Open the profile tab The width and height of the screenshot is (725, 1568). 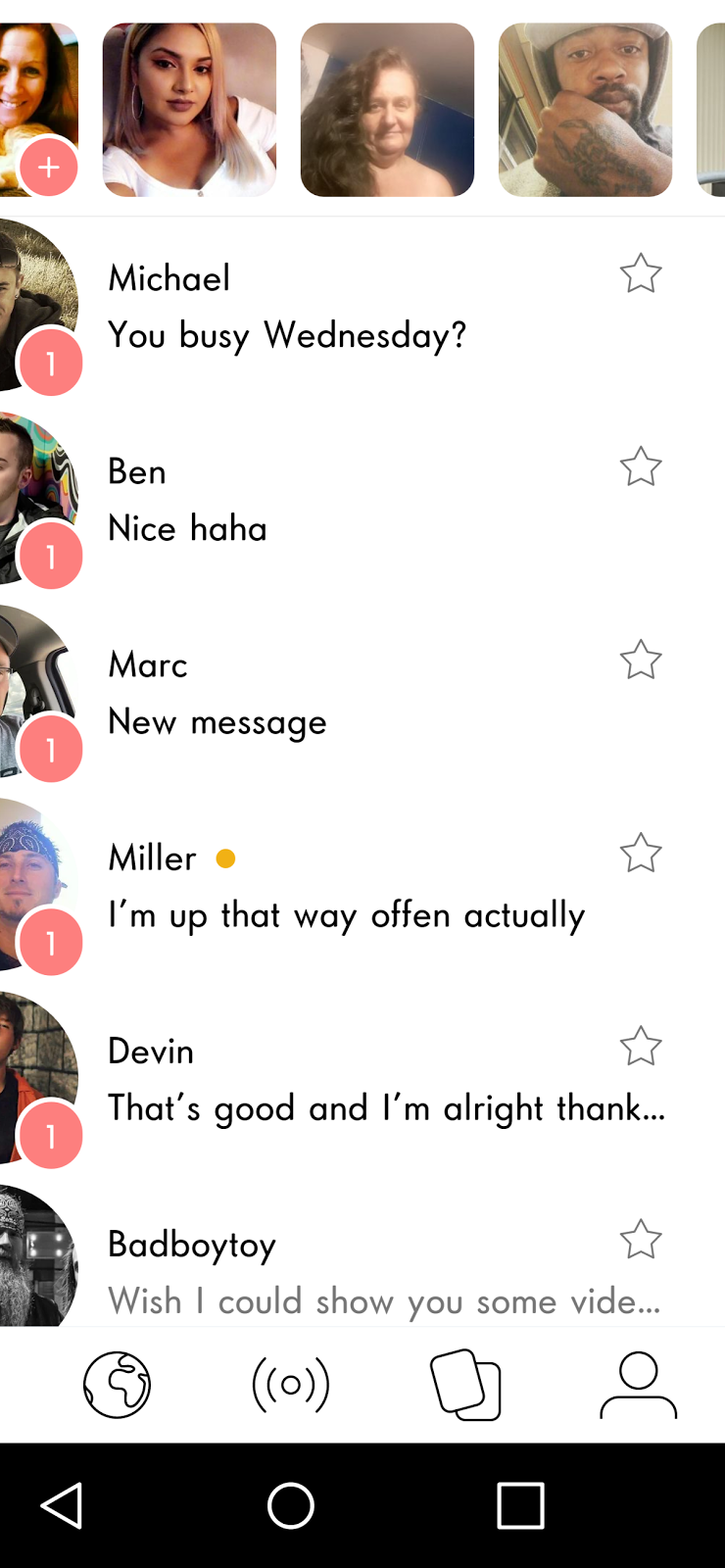639,1385
